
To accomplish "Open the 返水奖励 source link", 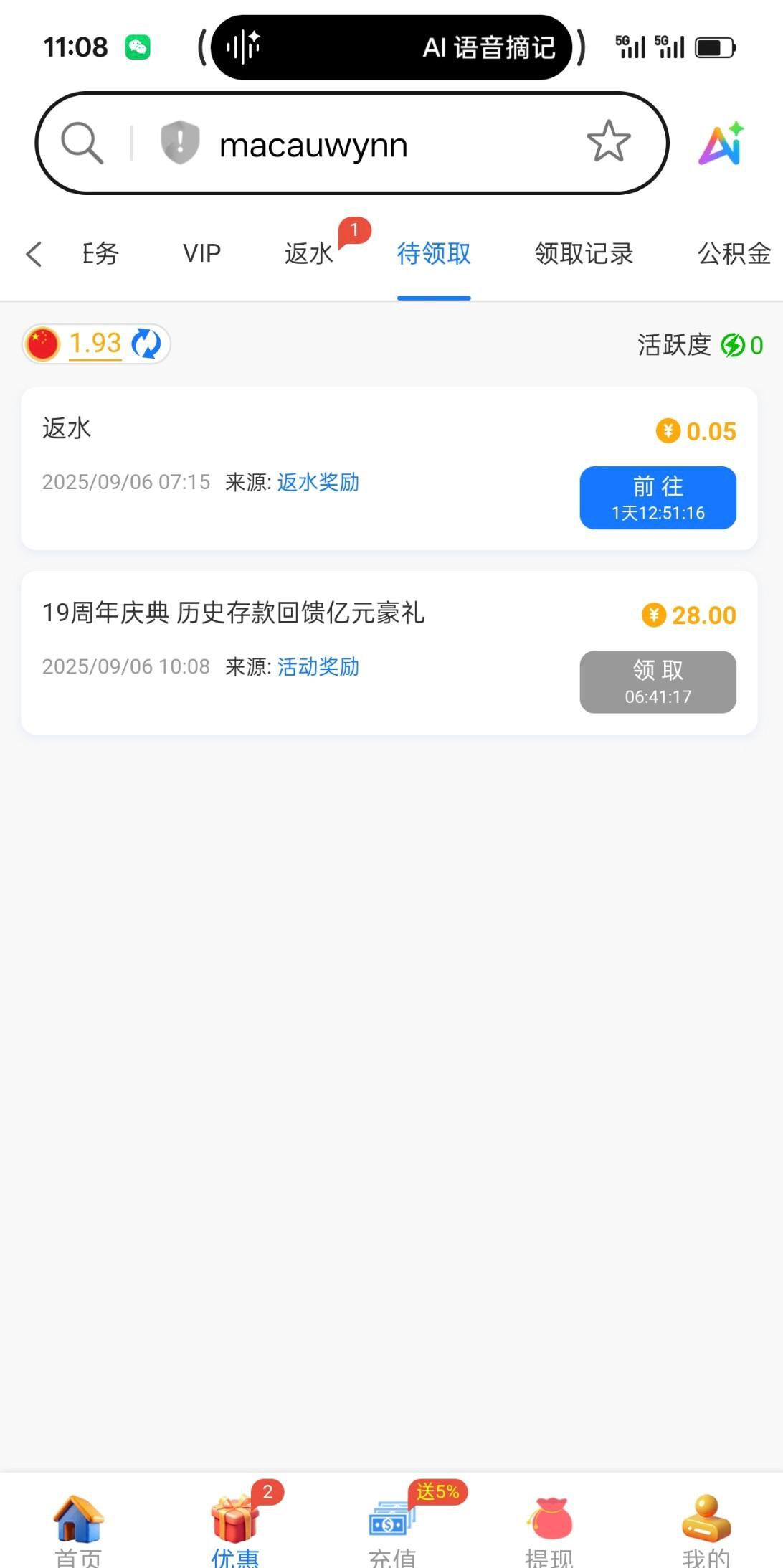I will coord(318,482).
